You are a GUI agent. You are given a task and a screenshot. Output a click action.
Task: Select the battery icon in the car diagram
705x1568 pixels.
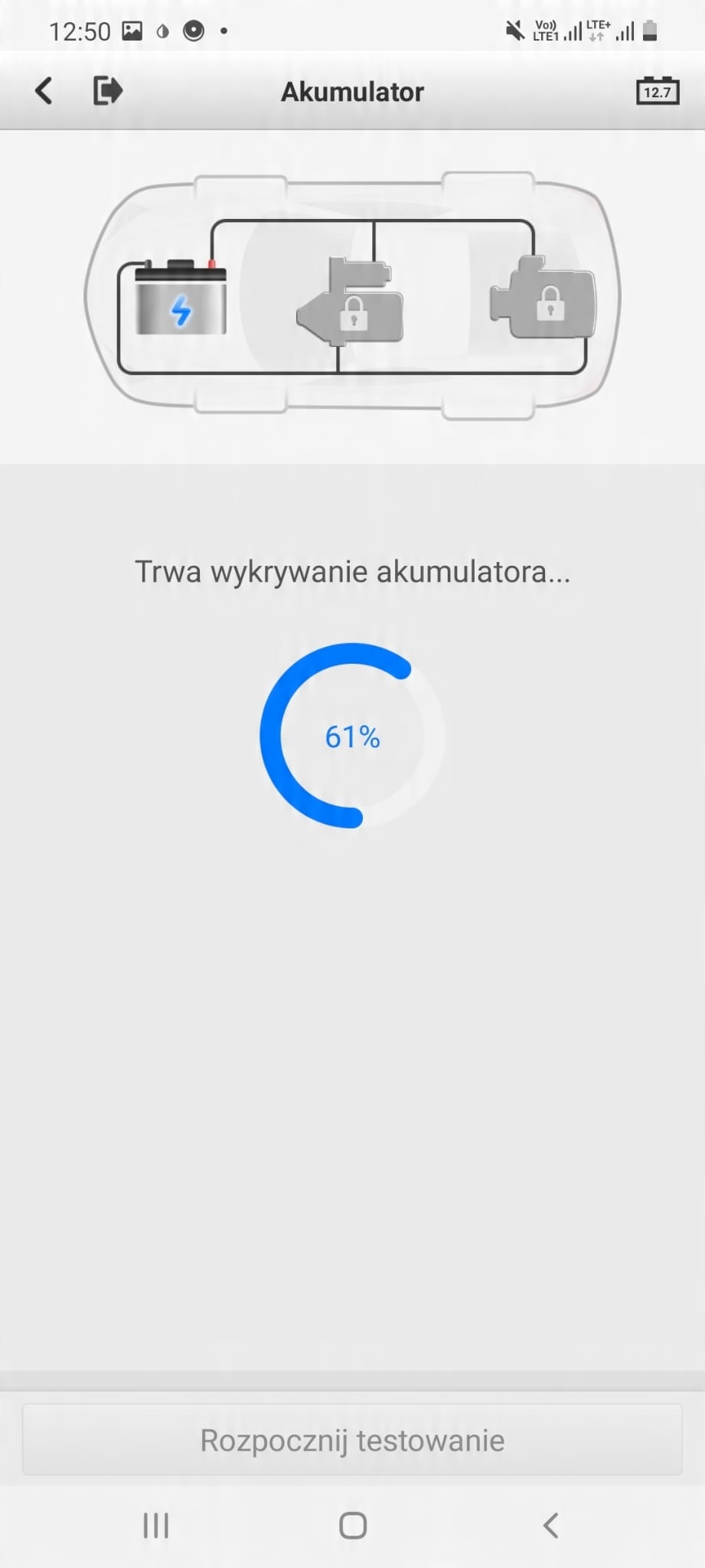click(181, 300)
